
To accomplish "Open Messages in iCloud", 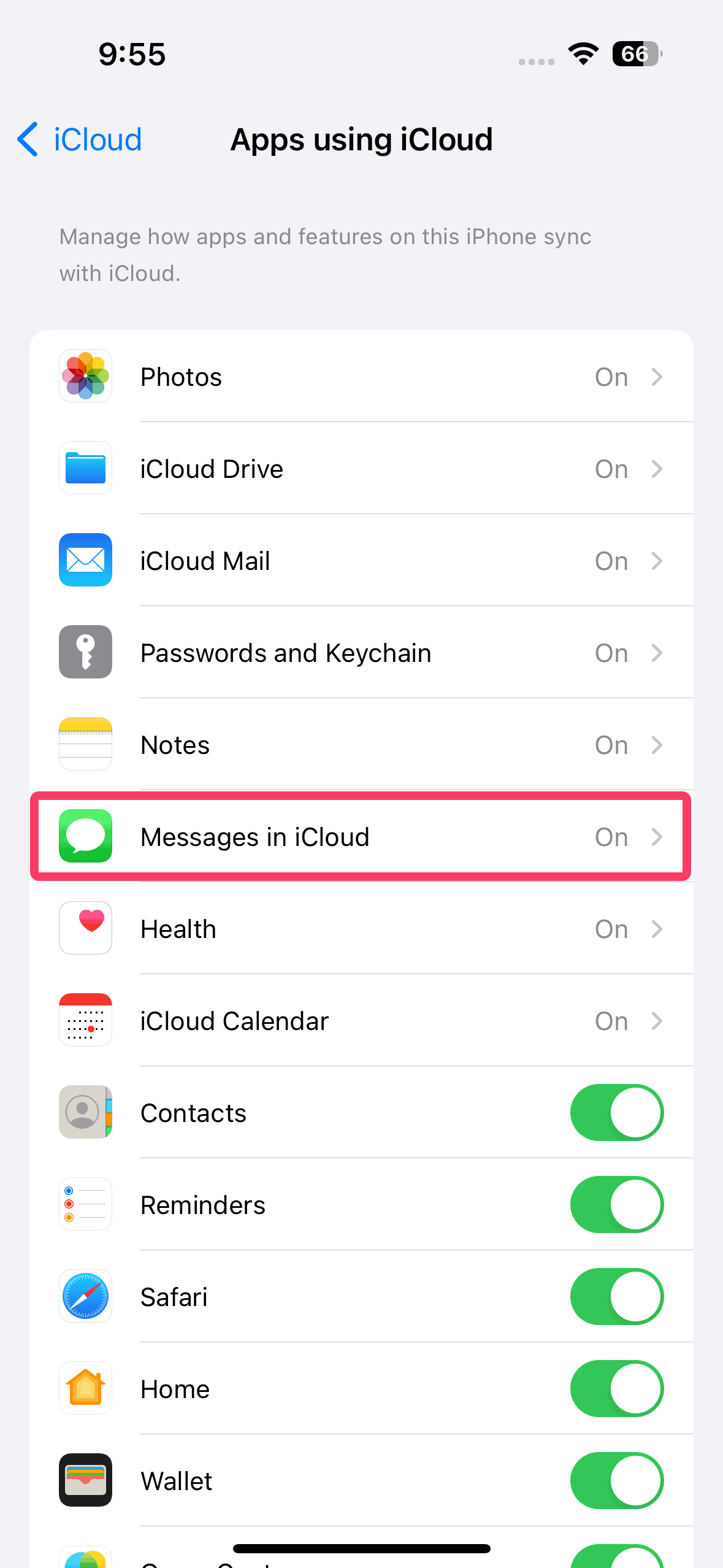I will pos(361,837).
